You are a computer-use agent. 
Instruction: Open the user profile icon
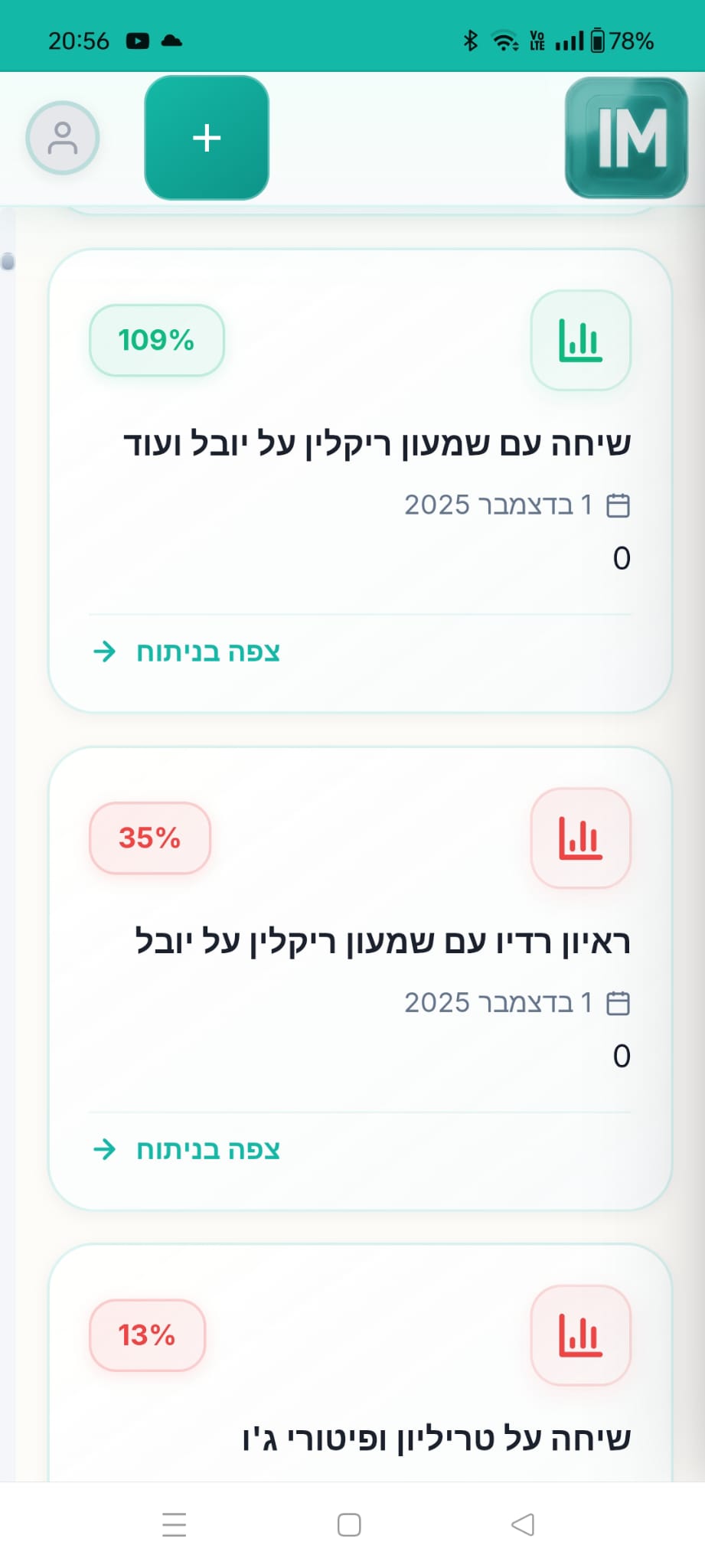(x=62, y=138)
